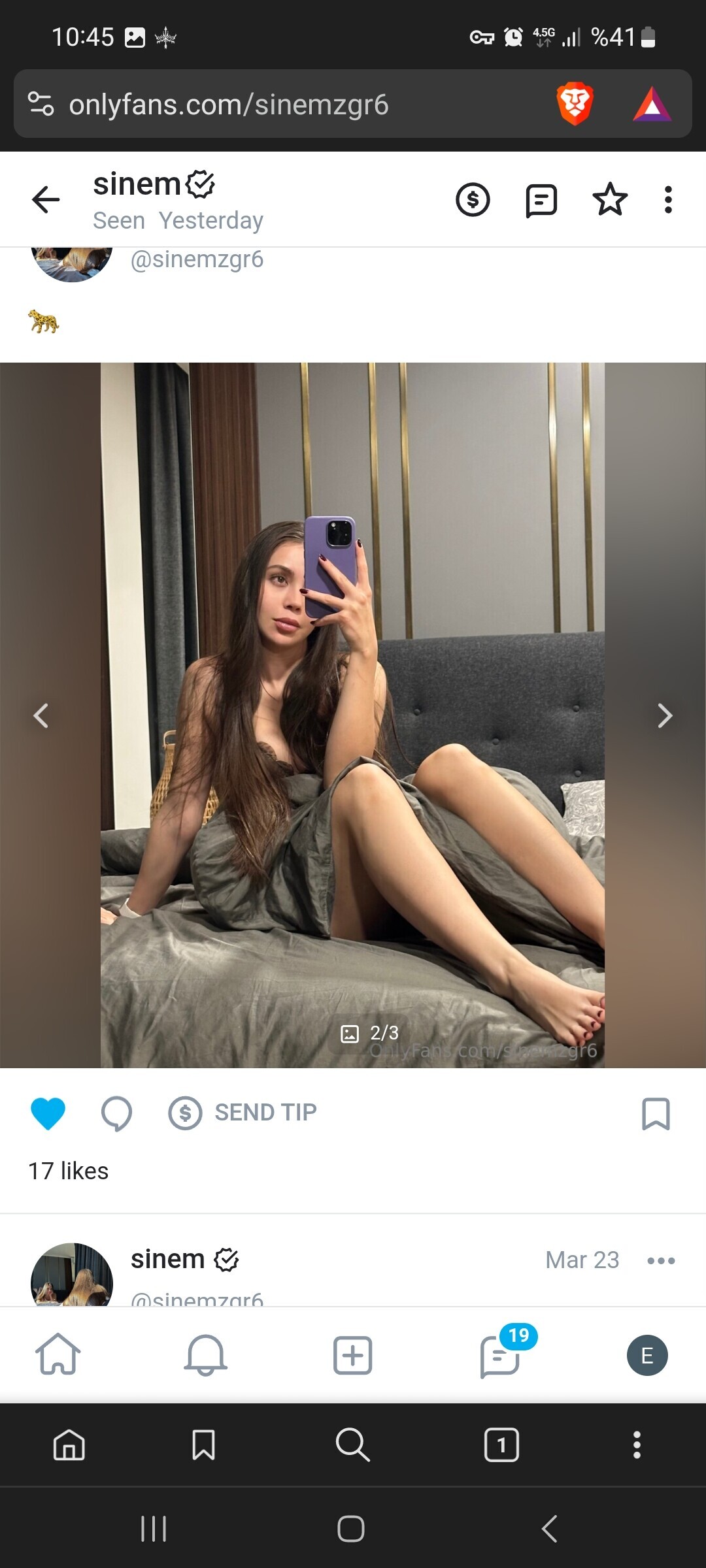The height and width of the screenshot is (1568, 706).
Task: Open the profile overflow menu
Action: coord(667,199)
